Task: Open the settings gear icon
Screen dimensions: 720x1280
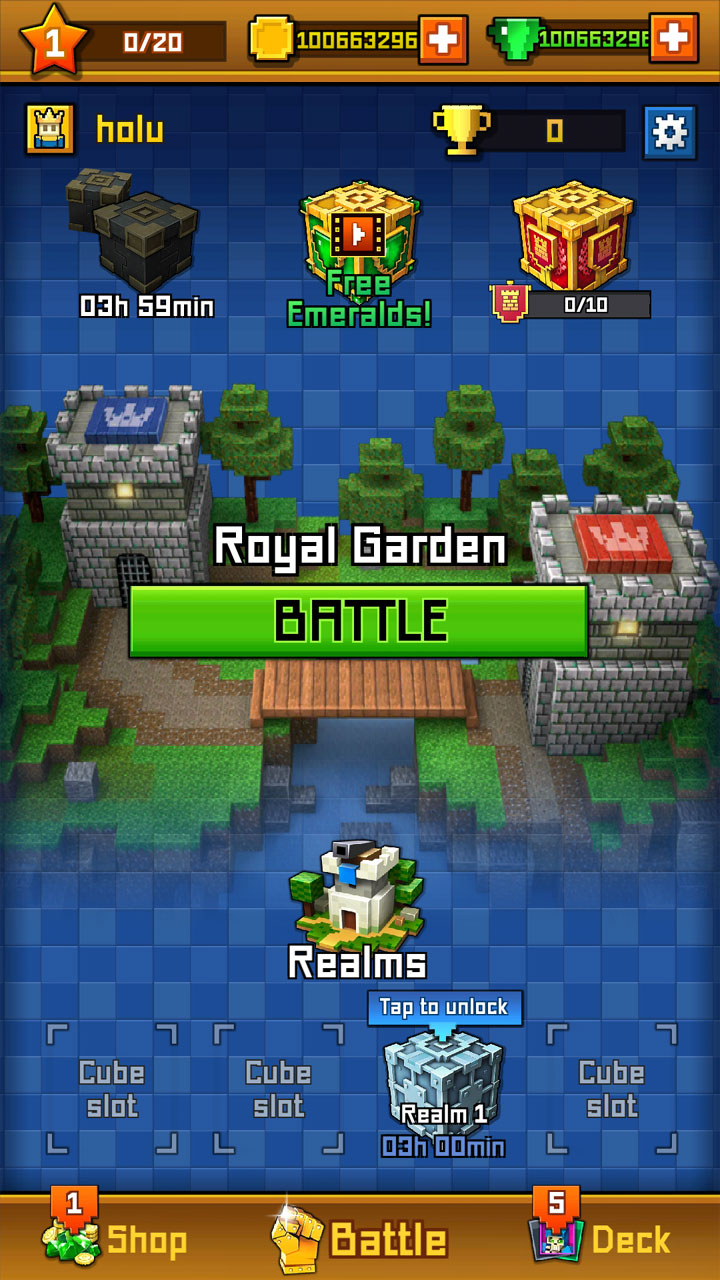Action: (669, 131)
